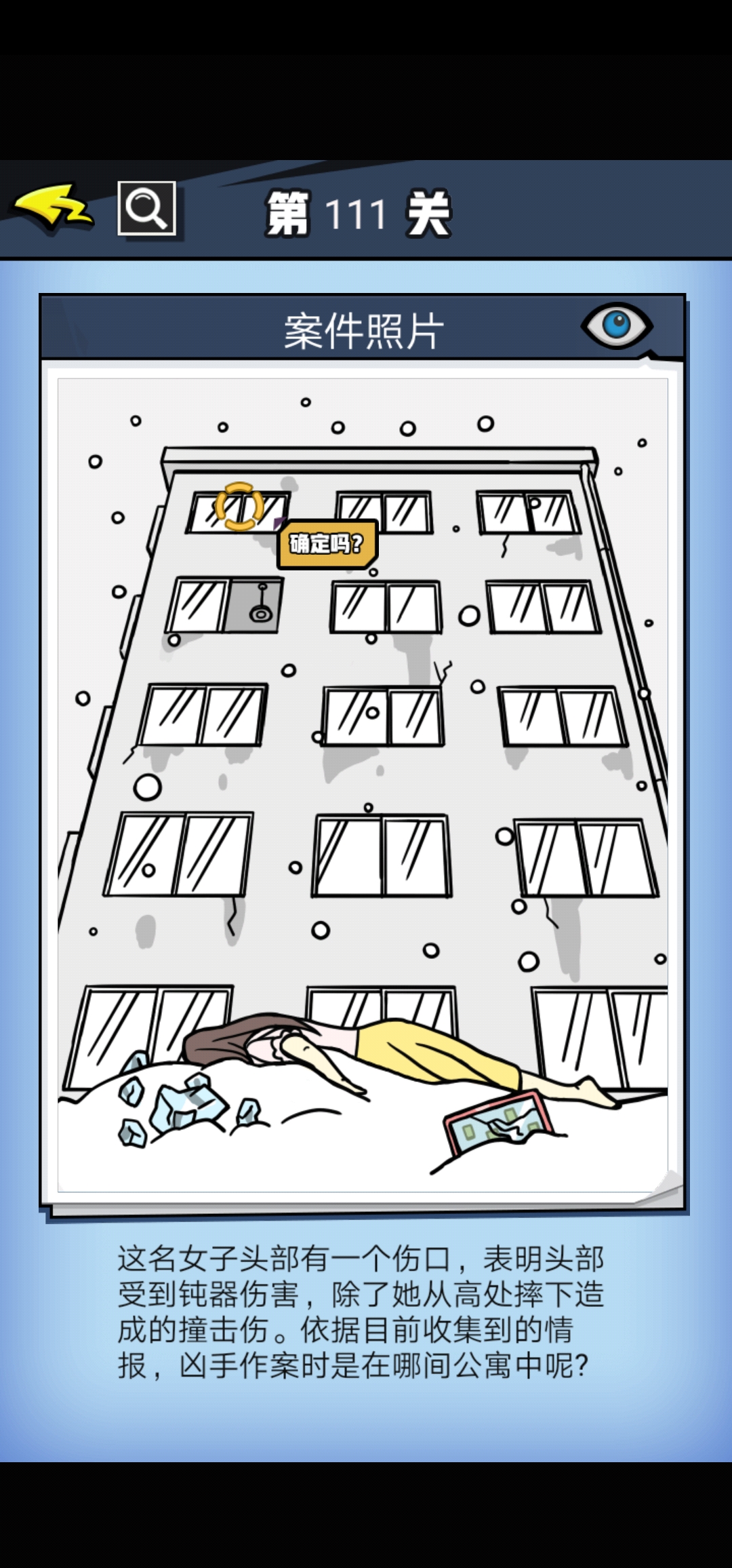732x1568 pixels.
Task: Confirm the selection with 确定吗?
Action: click(x=326, y=543)
